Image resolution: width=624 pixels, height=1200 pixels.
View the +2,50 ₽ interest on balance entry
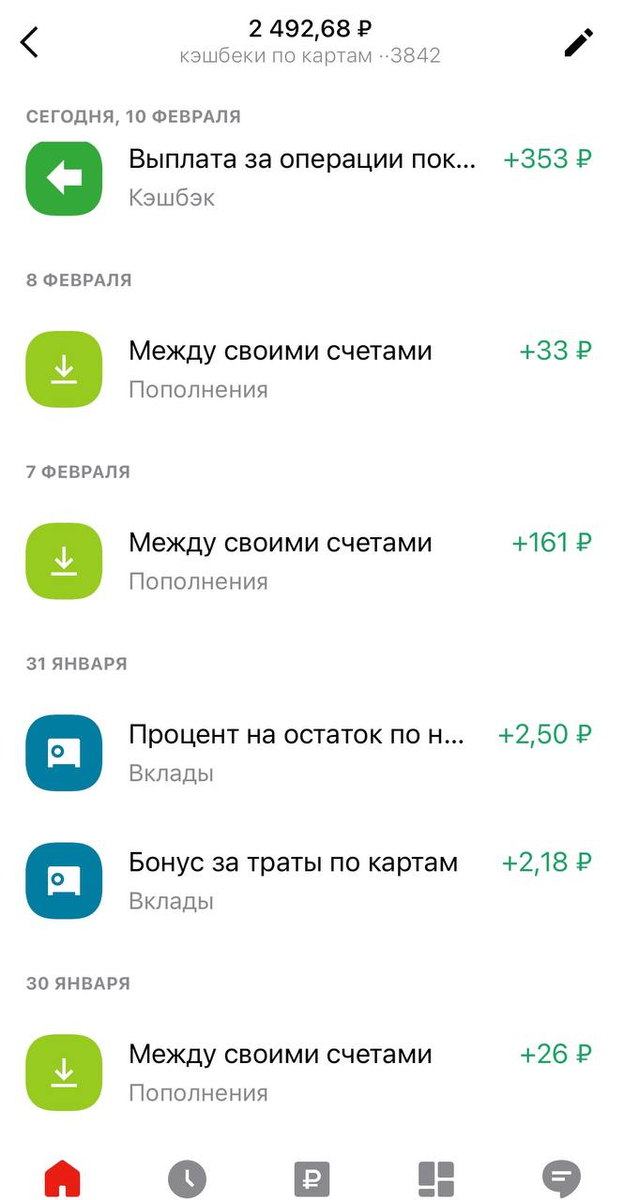tap(310, 753)
